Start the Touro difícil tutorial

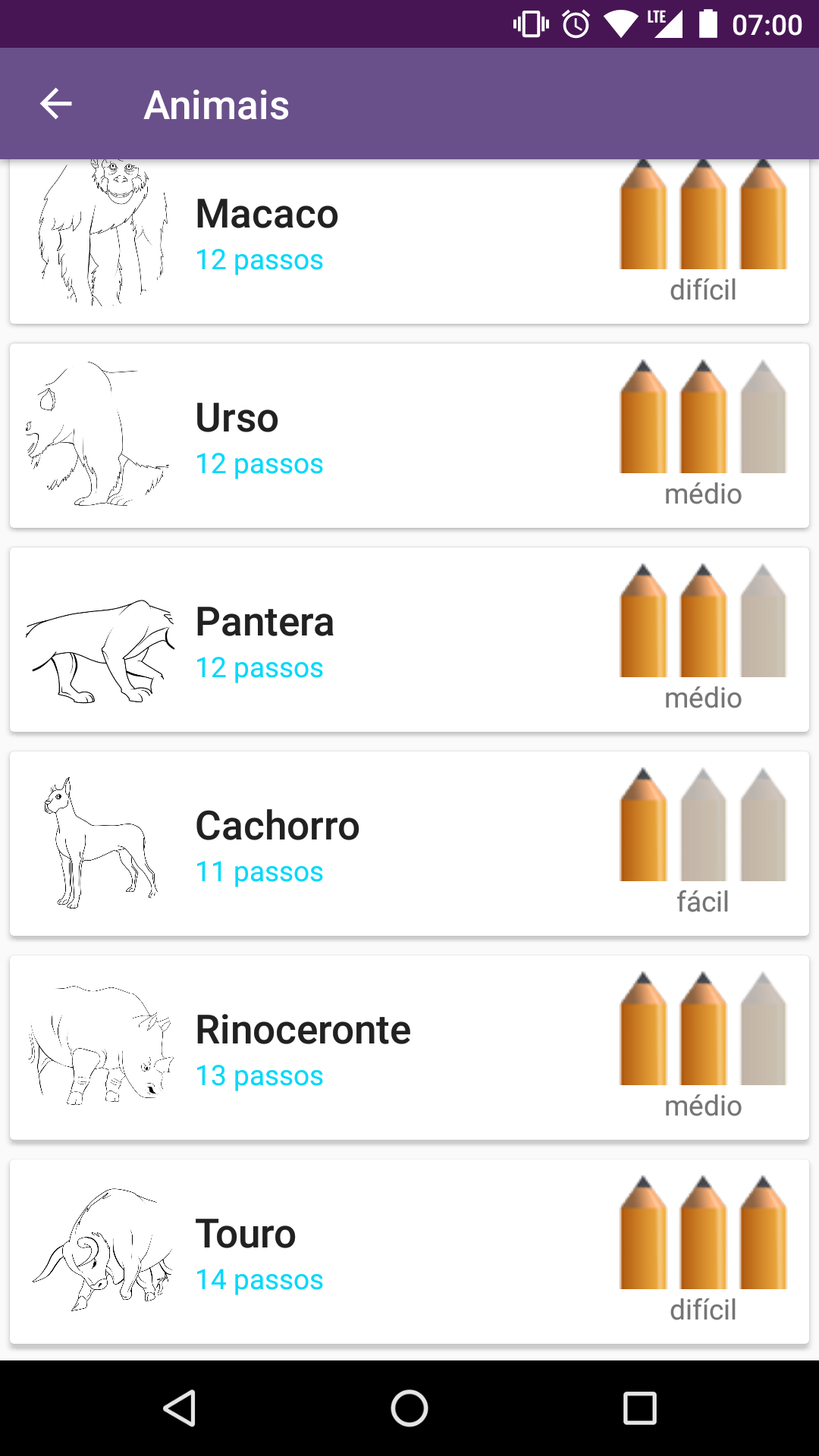pyautogui.click(x=409, y=1252)
